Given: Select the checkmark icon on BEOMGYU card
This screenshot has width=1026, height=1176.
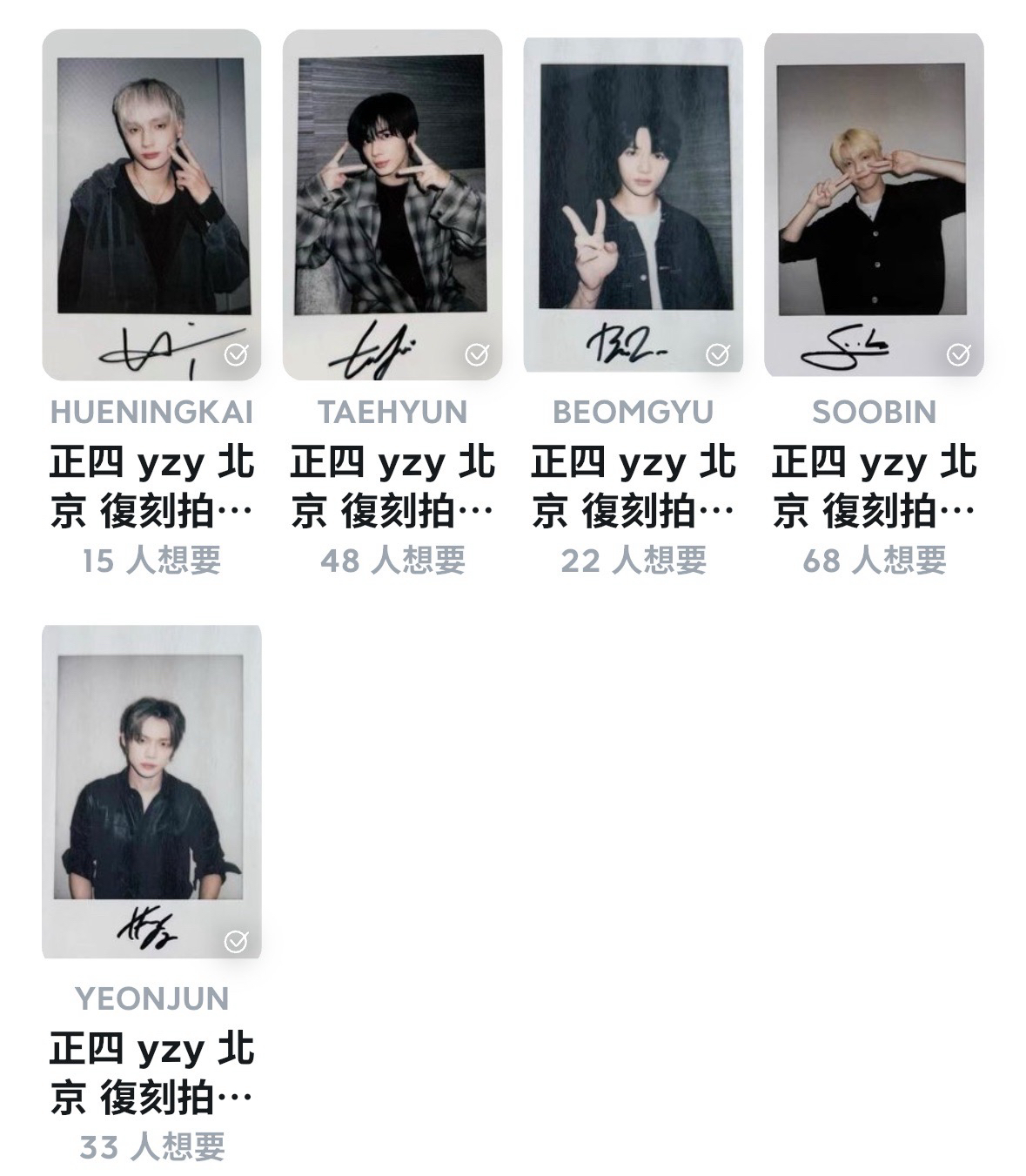Looking at the screenshot, I should pyautogui.click(x=717, y=353).
